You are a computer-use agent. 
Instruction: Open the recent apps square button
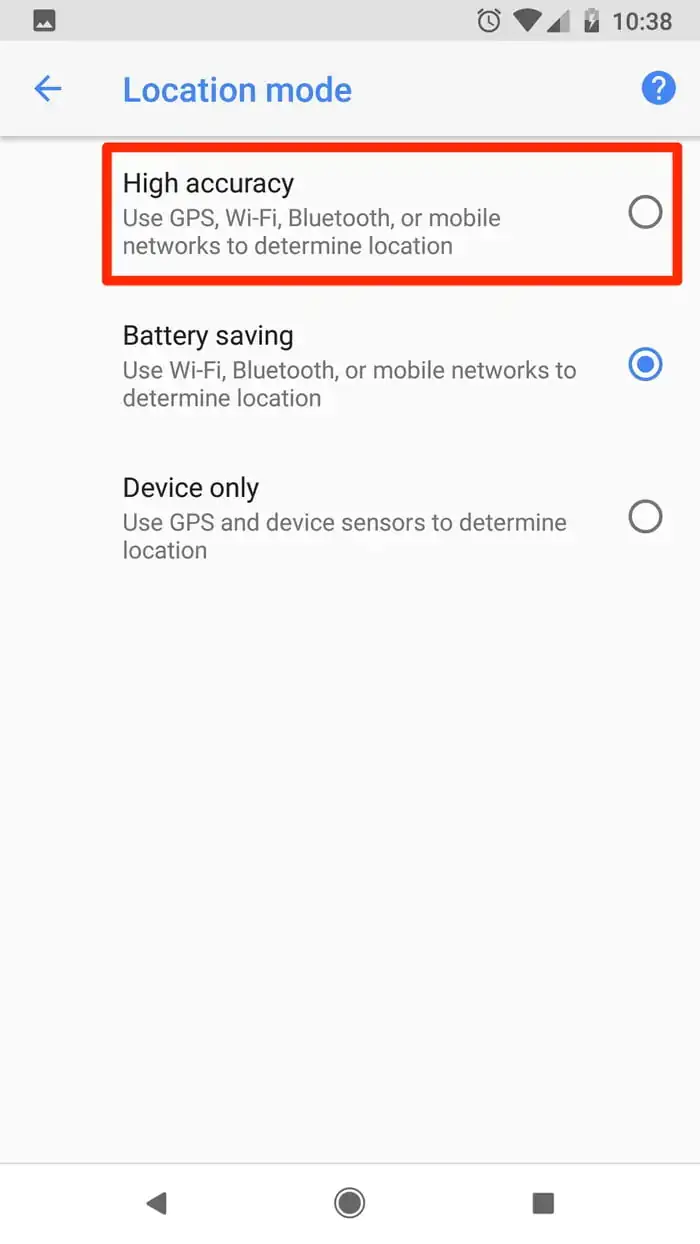pyautogui.click(x=543, y=1202)
